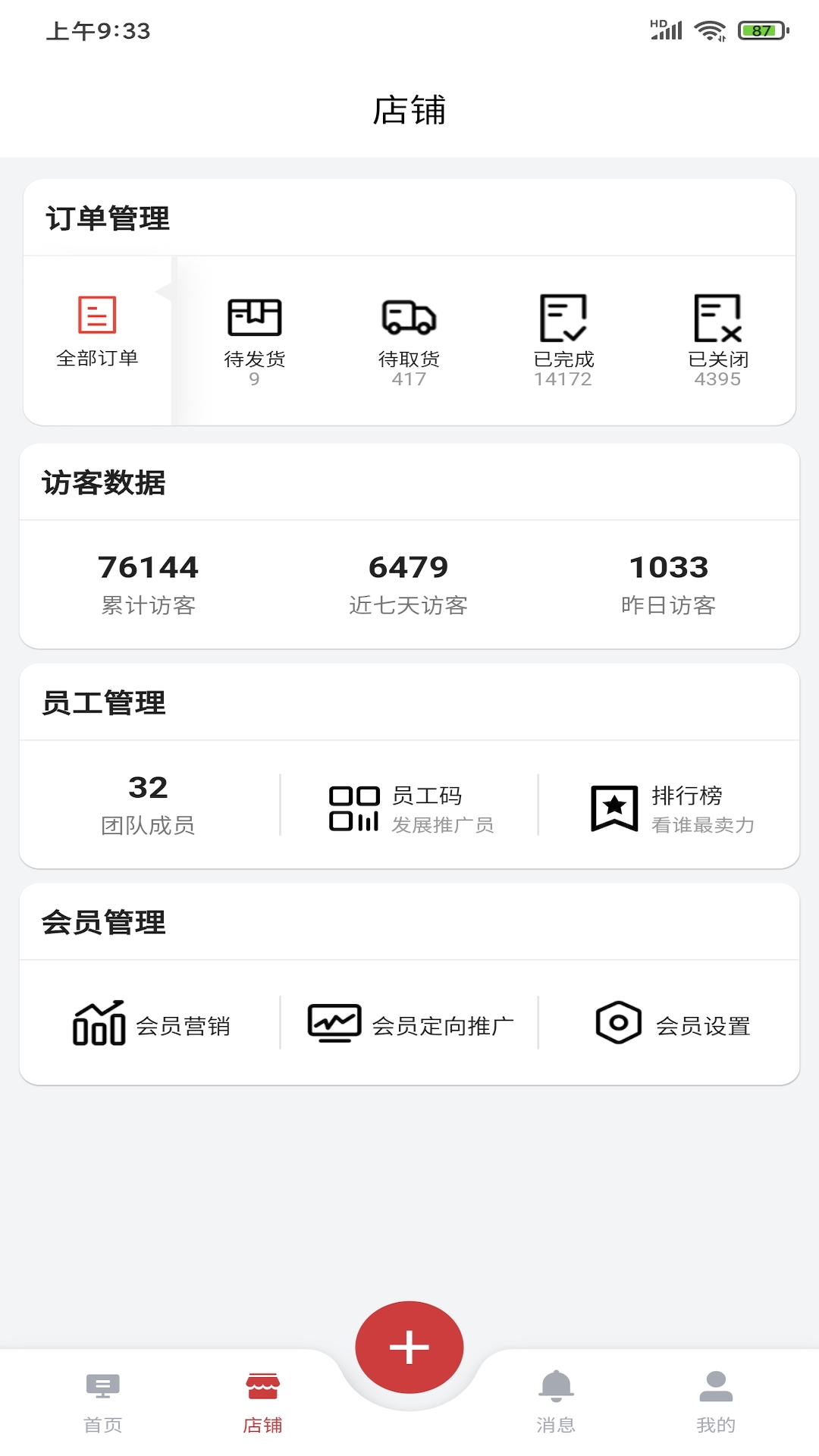Viewport: 819px width, 1456px height.
Task: Open 全部订单 all orders
Action: (97, 332)
